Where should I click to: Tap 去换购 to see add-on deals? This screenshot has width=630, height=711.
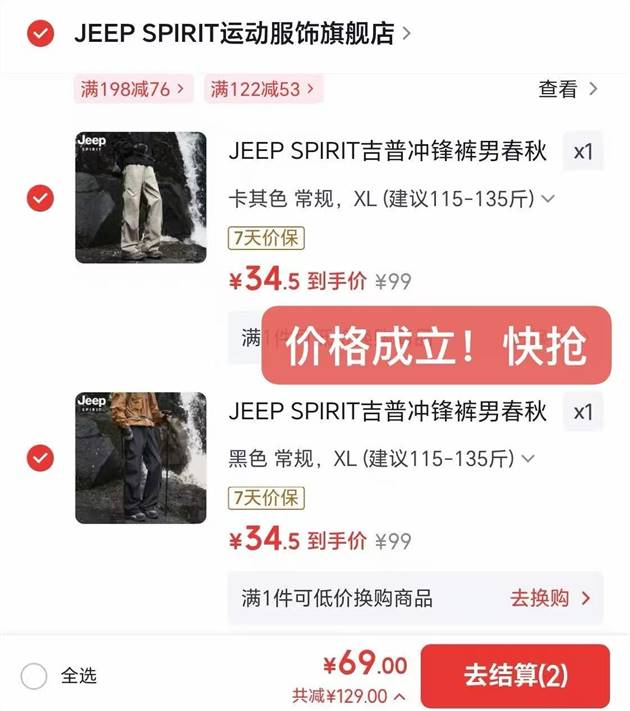(x=550, y=598)
